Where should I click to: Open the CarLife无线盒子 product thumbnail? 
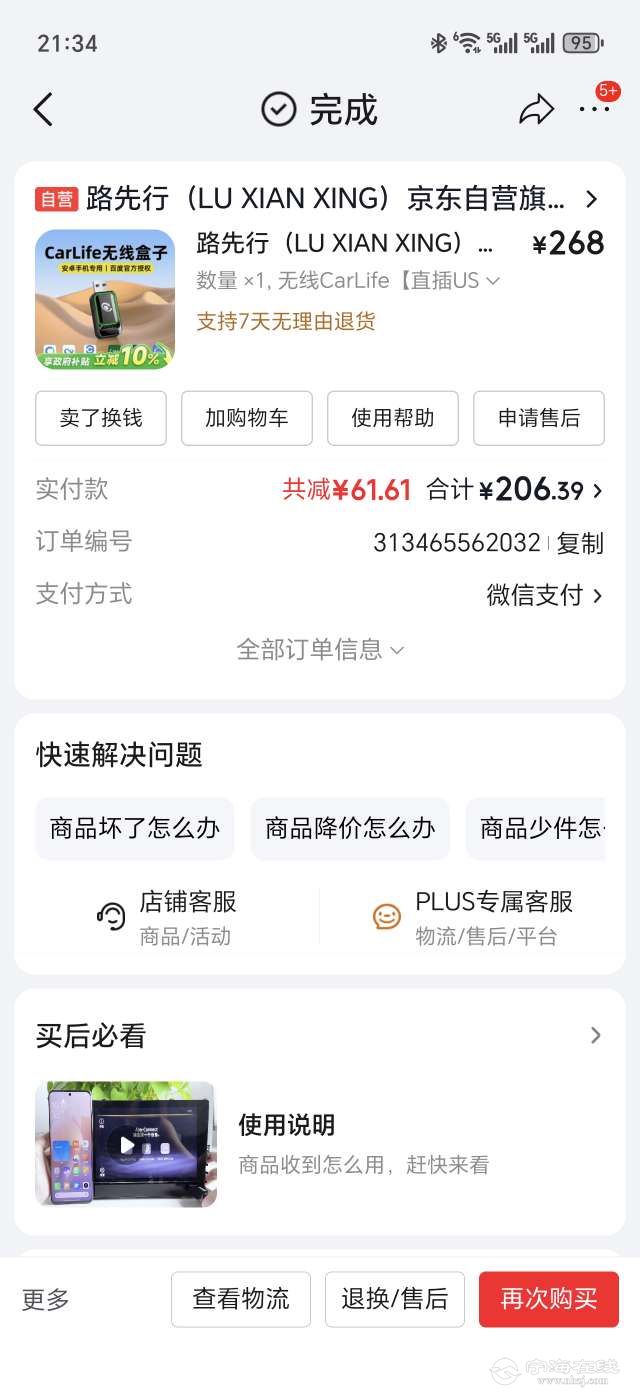pos(105,300)
